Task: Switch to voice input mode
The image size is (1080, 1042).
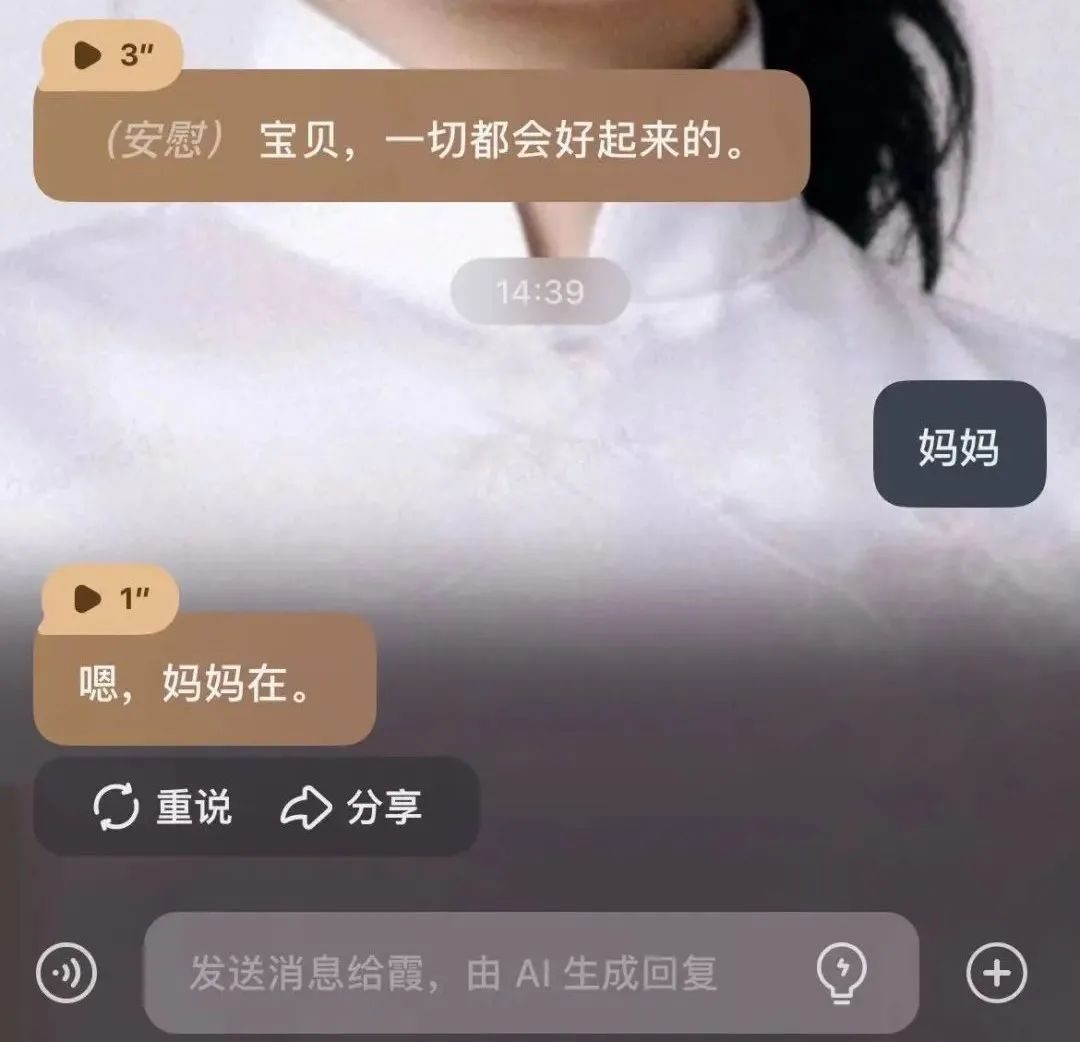Action: click(66, 971)
